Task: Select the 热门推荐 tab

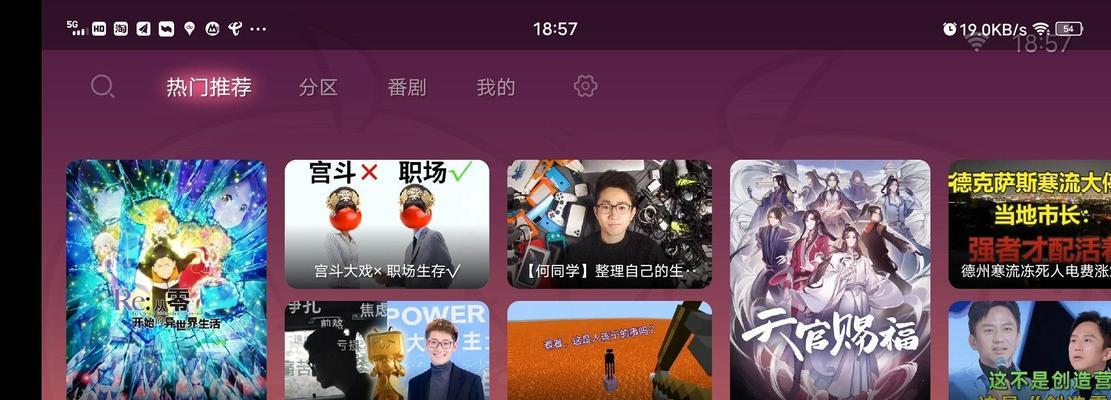Action: (x=209, y=87)
